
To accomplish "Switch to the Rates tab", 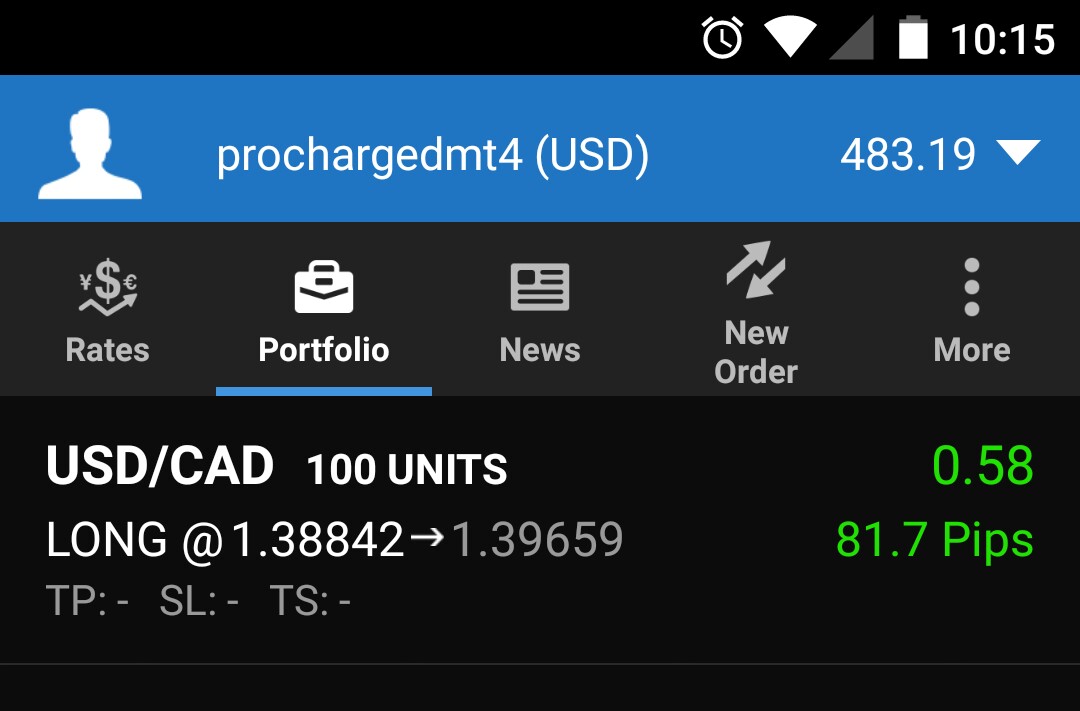I will point(107,310).
